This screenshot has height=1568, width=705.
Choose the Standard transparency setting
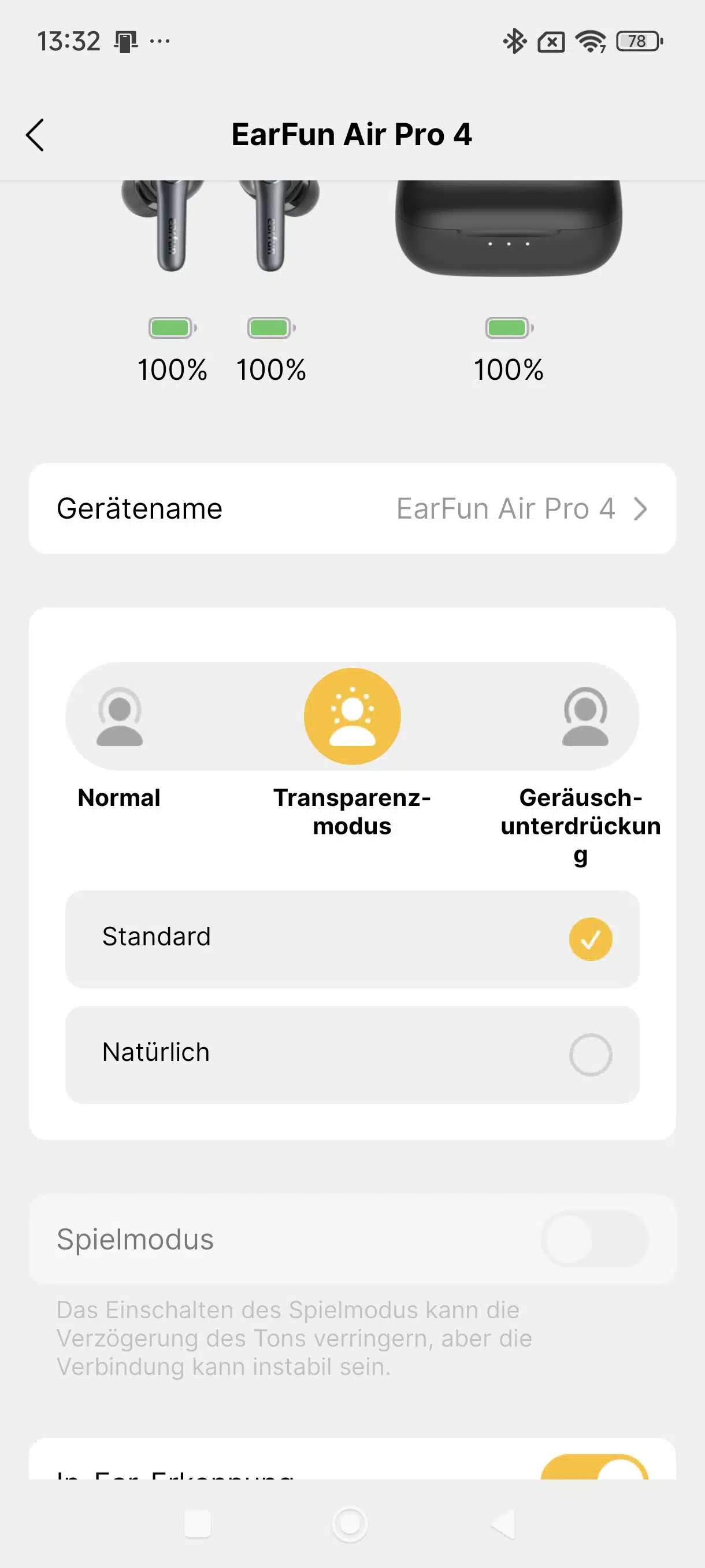[352, 938]
